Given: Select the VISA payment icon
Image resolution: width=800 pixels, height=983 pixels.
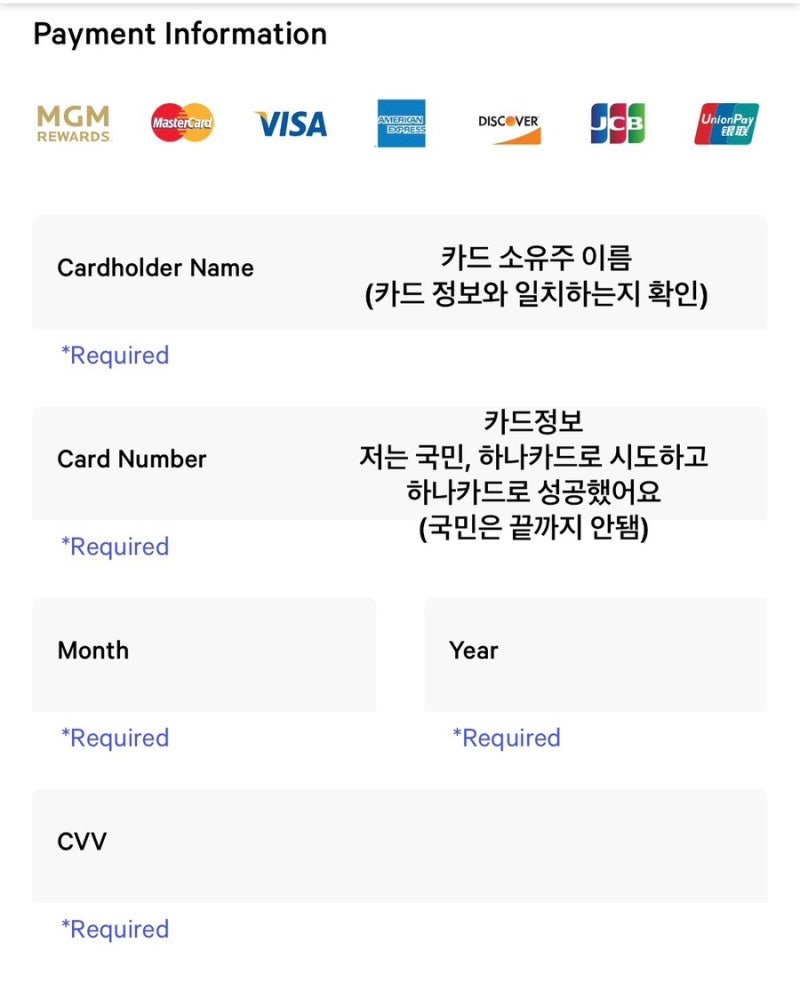Looking at the screenshot, I should [x=290, y=122].
